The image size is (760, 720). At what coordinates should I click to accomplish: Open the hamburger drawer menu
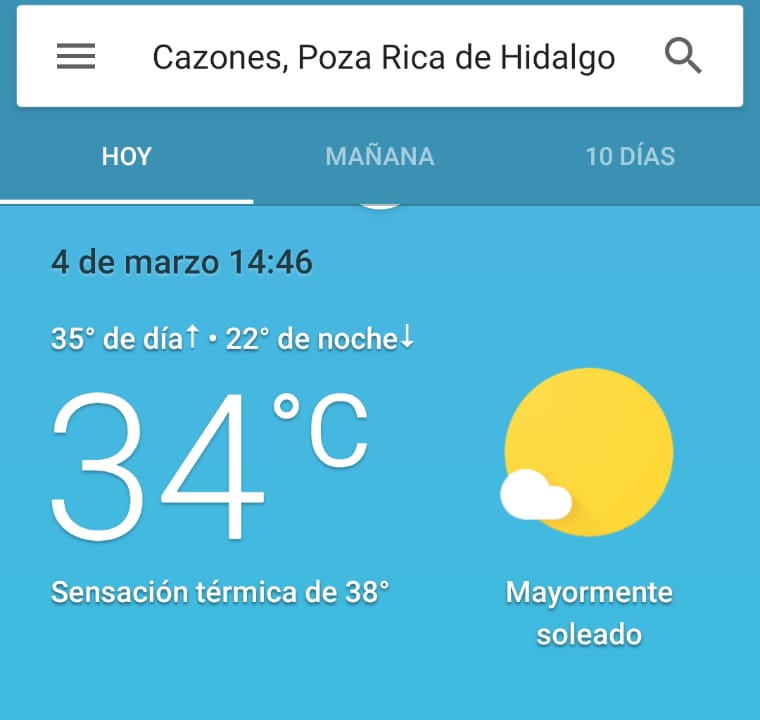(76, 57)
